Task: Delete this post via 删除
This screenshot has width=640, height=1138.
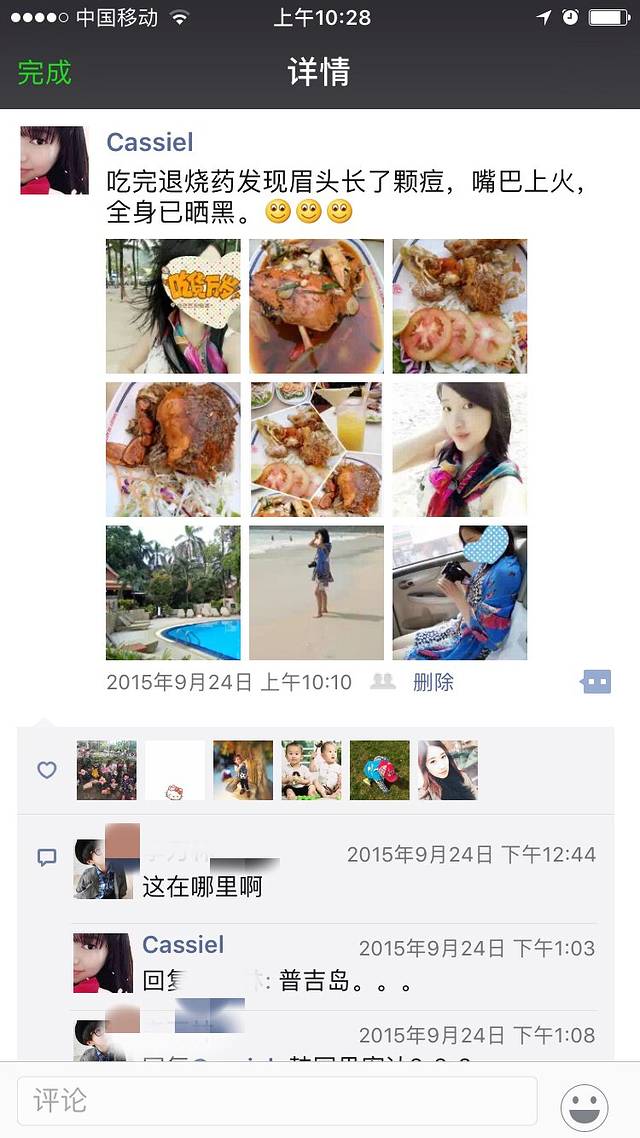Action: pyautogui.click(x=433, y=682)
